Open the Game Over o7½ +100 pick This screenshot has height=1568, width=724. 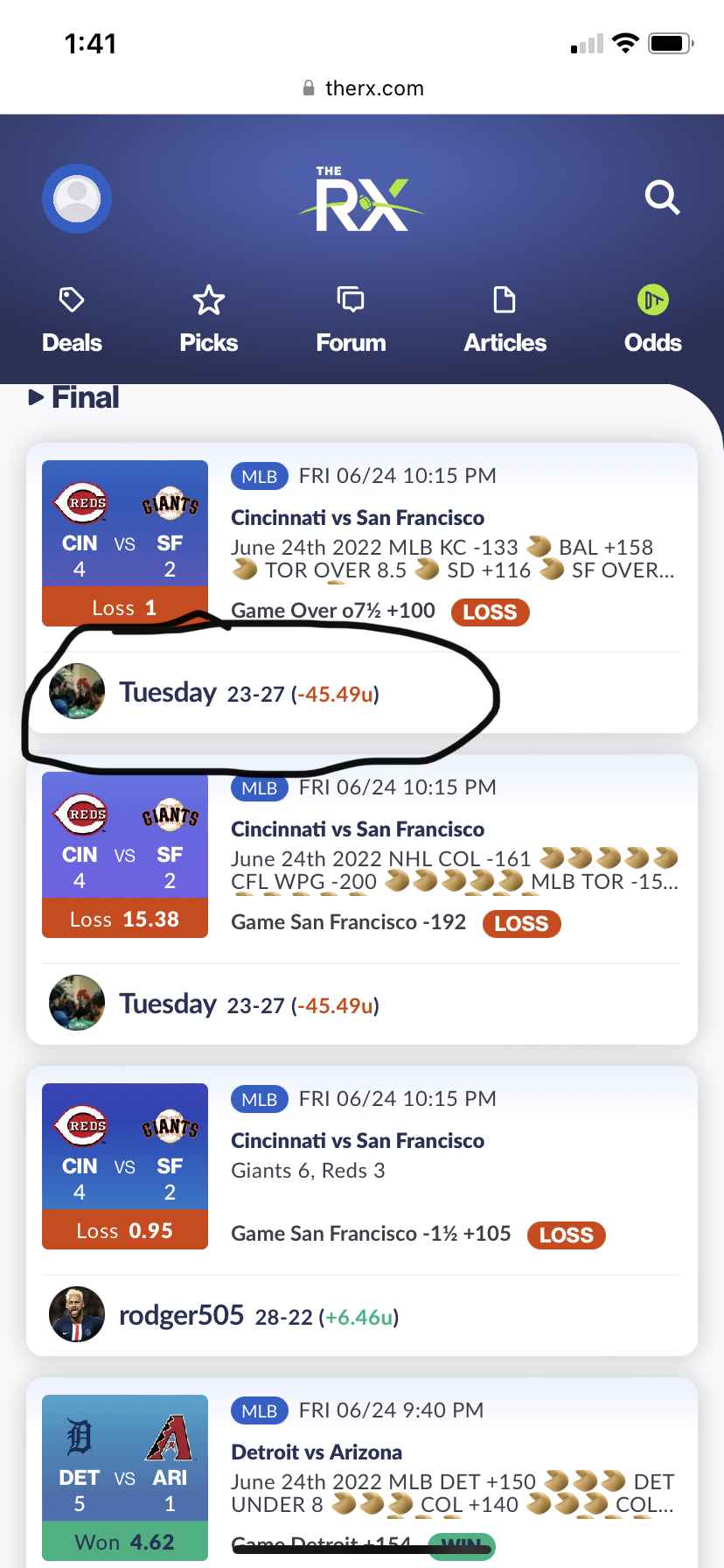333,611
